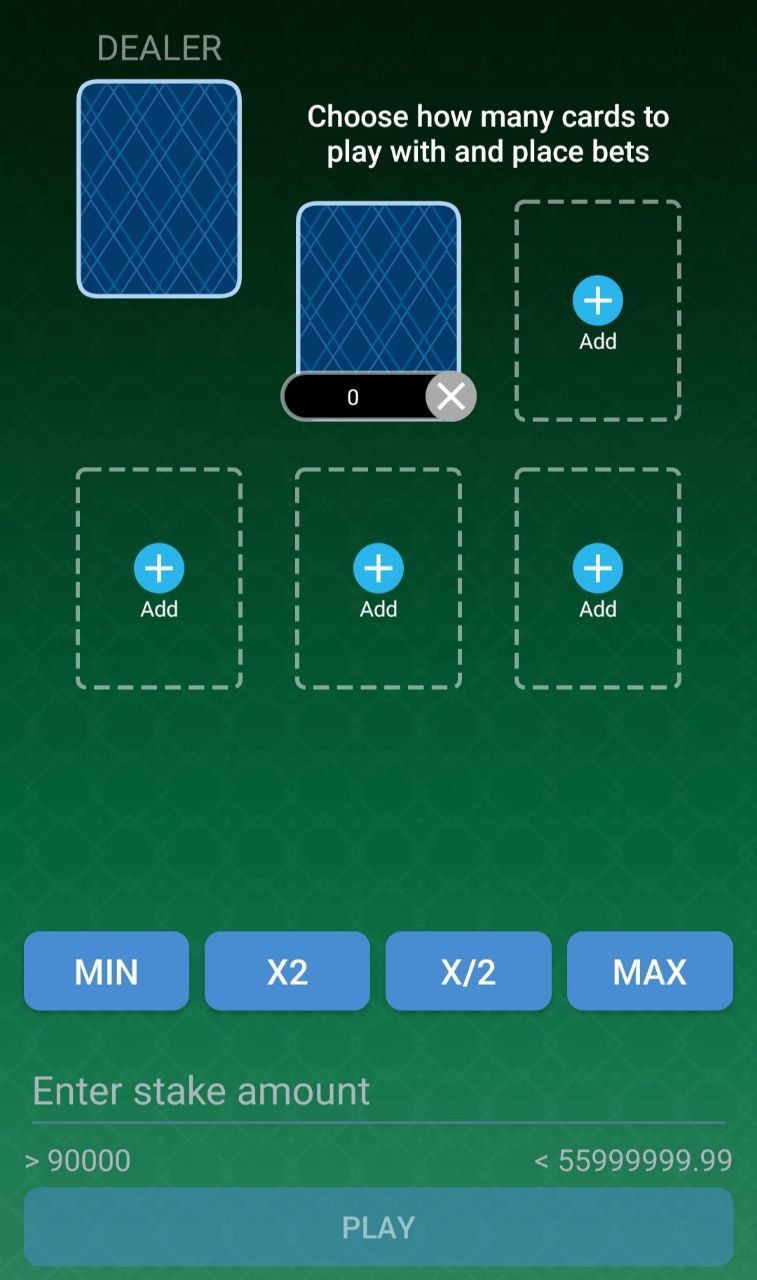Screen dimensions: 757x1280
Task: Remove the player card with 0 bet
Action: point(451,397)
